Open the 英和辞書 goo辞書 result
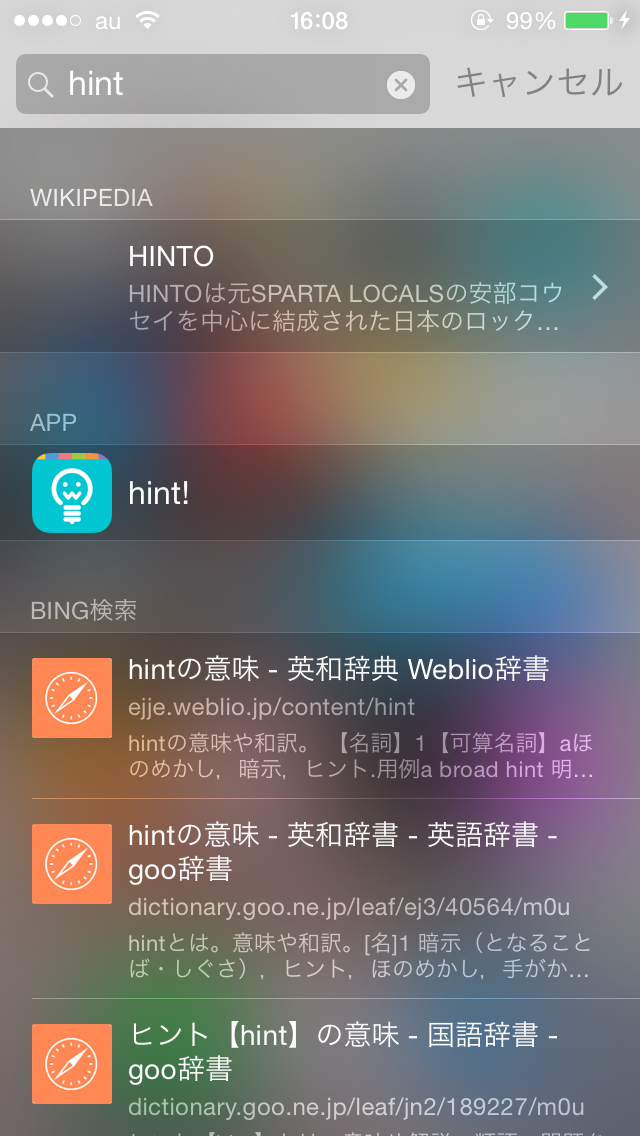640x1136 pixels. [x=320, y=898]
